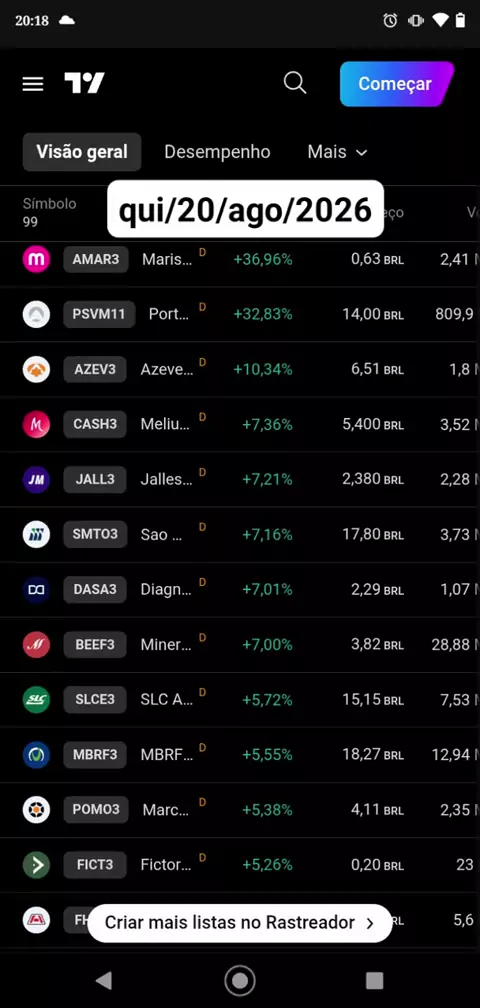View details for AZEV3
Viewport: 480px width, 1008px height.
pos(240,370)
